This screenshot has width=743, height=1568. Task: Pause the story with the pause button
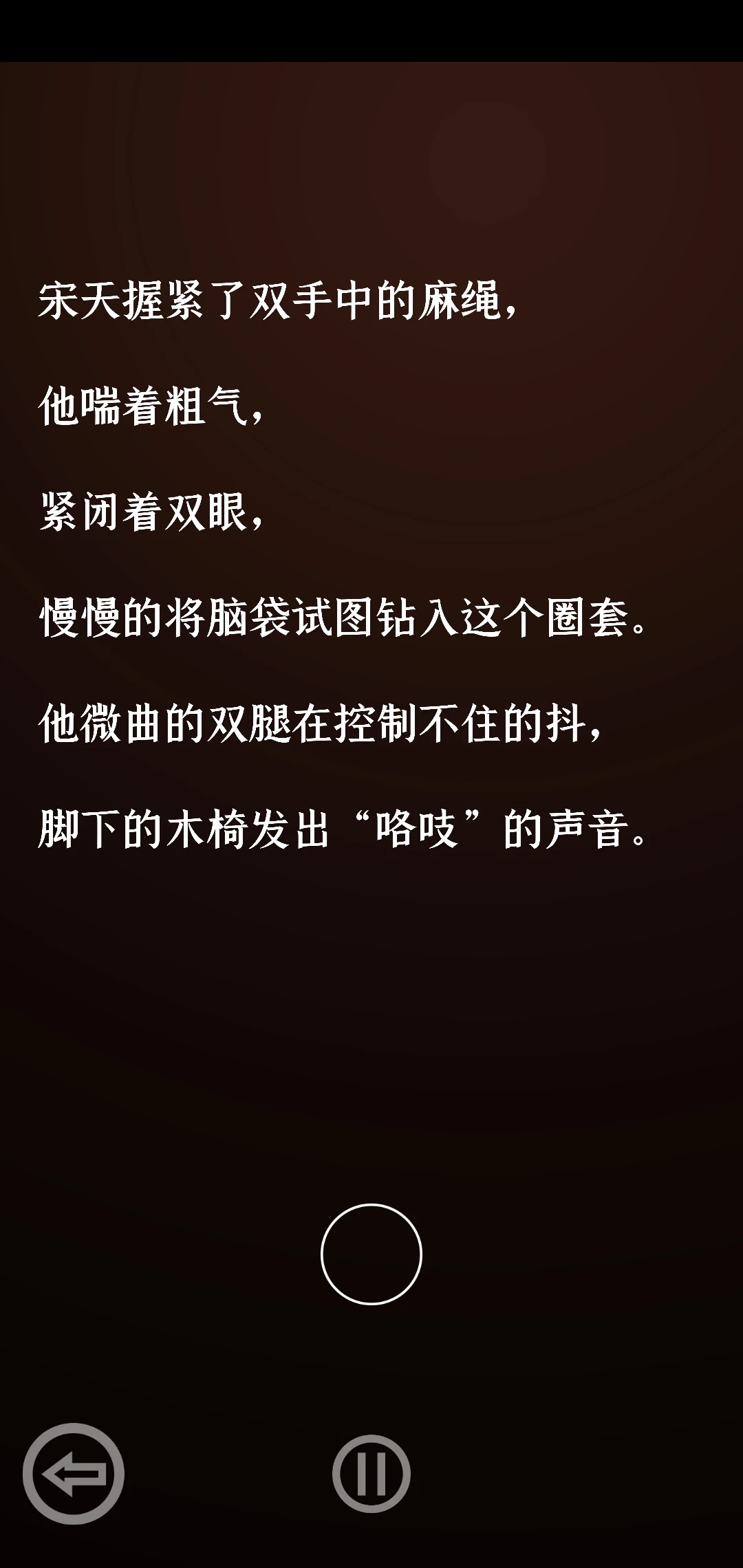[371, 1473]
